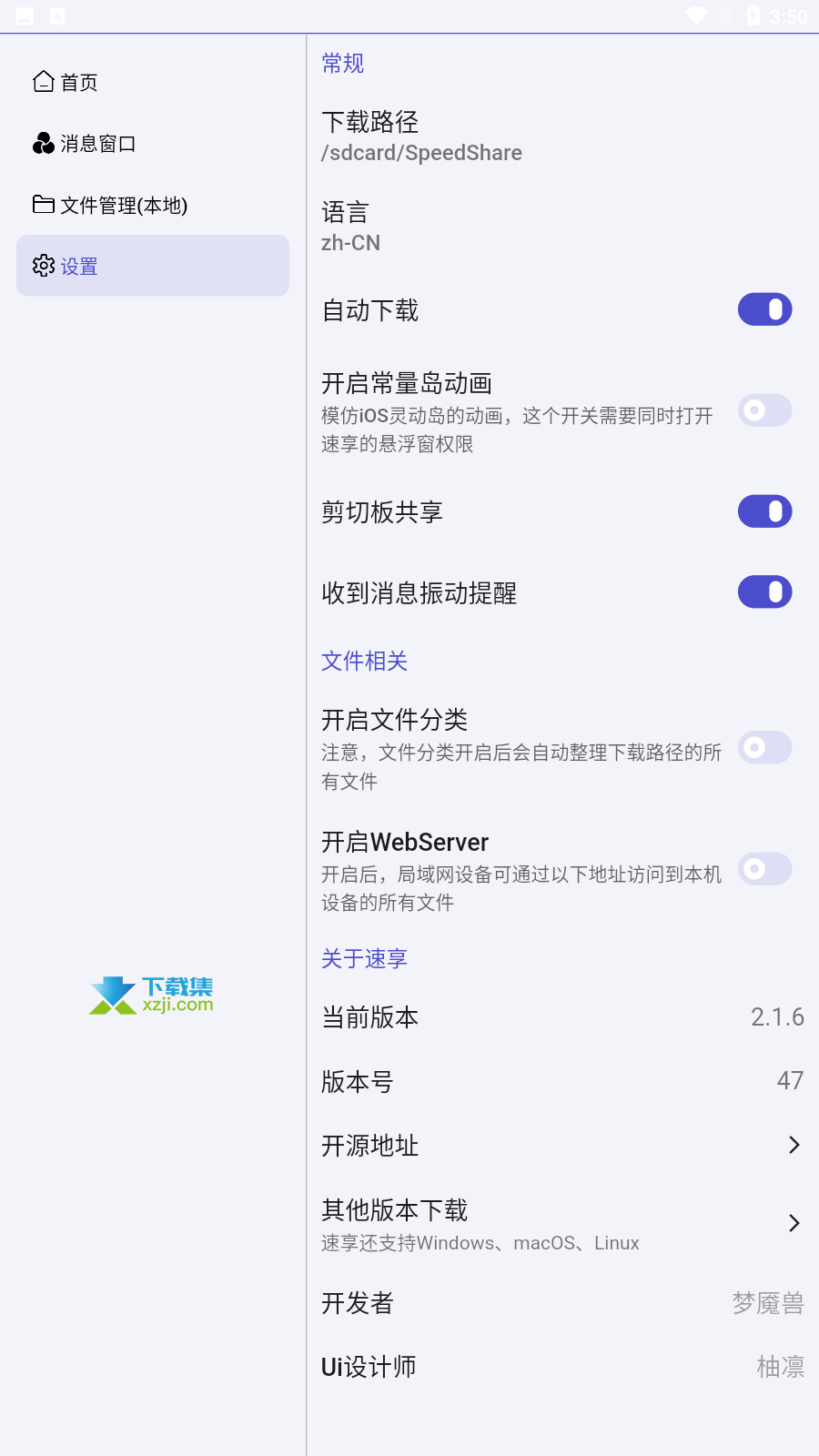Switch to 文件管理(本地) section
819x1456 pixels.
[153, 205]
